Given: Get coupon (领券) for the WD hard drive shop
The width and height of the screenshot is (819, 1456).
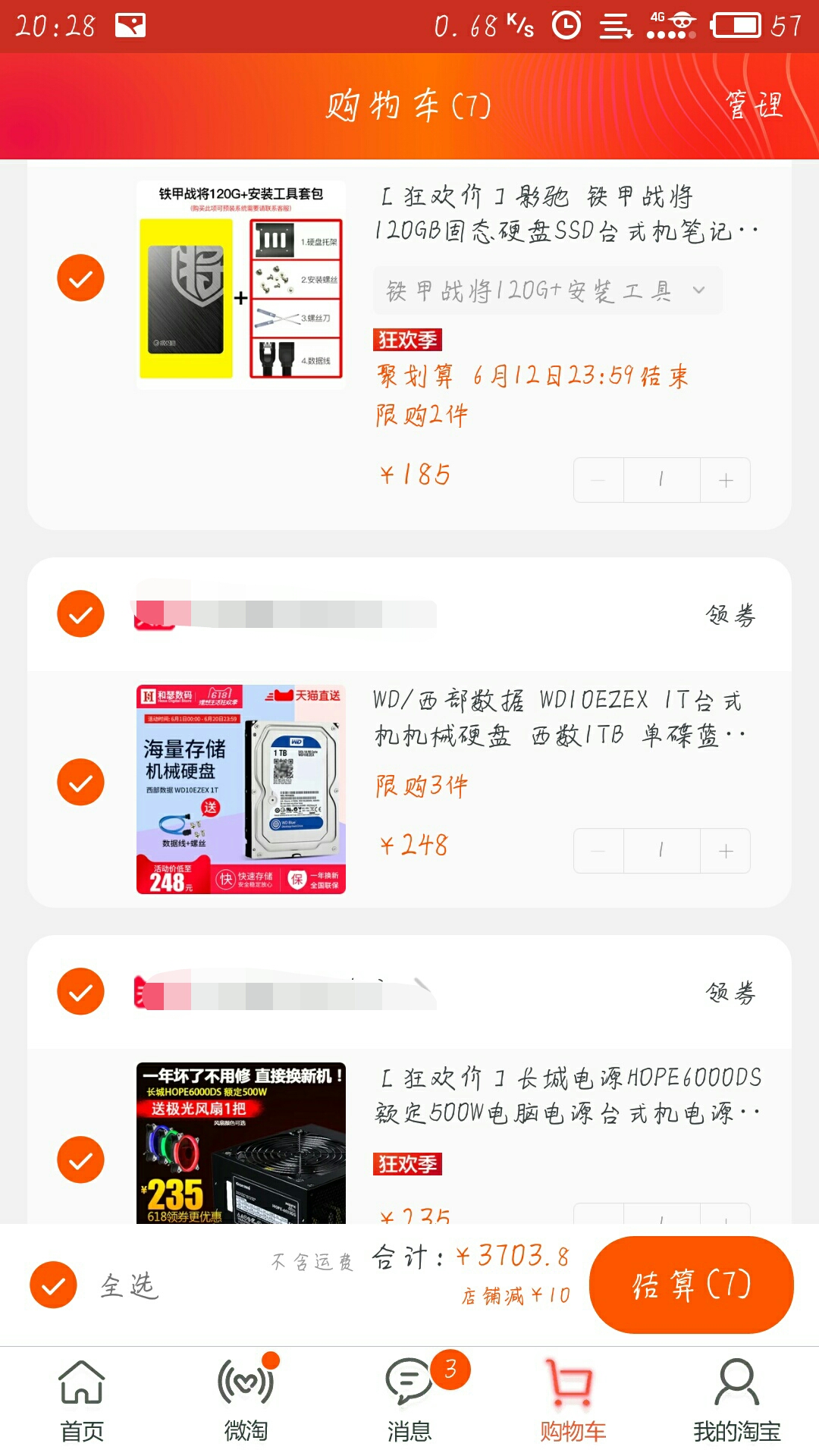Looking at the screenshot, I should click(730, 615).
